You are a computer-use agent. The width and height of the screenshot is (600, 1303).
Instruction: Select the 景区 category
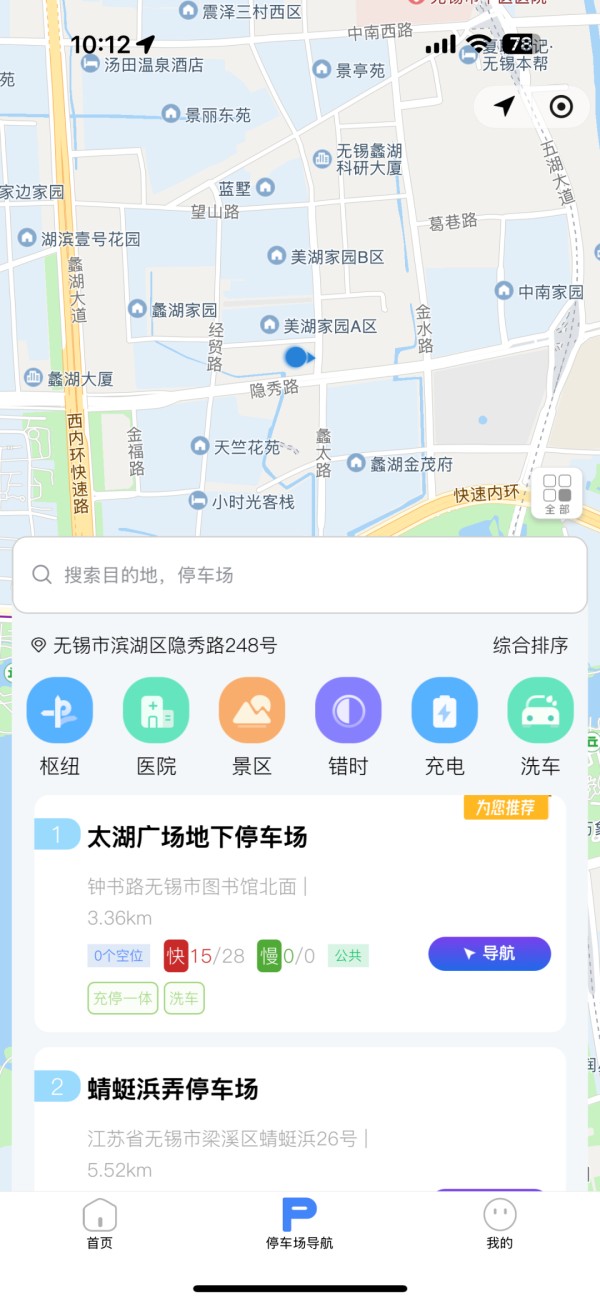pyautogui.click(x=252, y=727)
